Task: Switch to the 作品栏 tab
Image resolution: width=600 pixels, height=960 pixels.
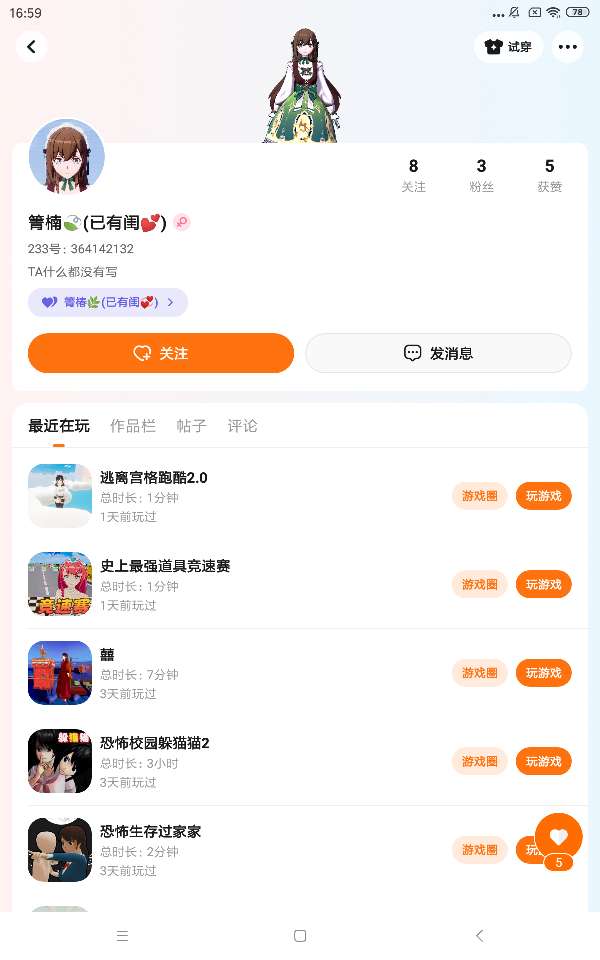Action: [x=133, y=426]
